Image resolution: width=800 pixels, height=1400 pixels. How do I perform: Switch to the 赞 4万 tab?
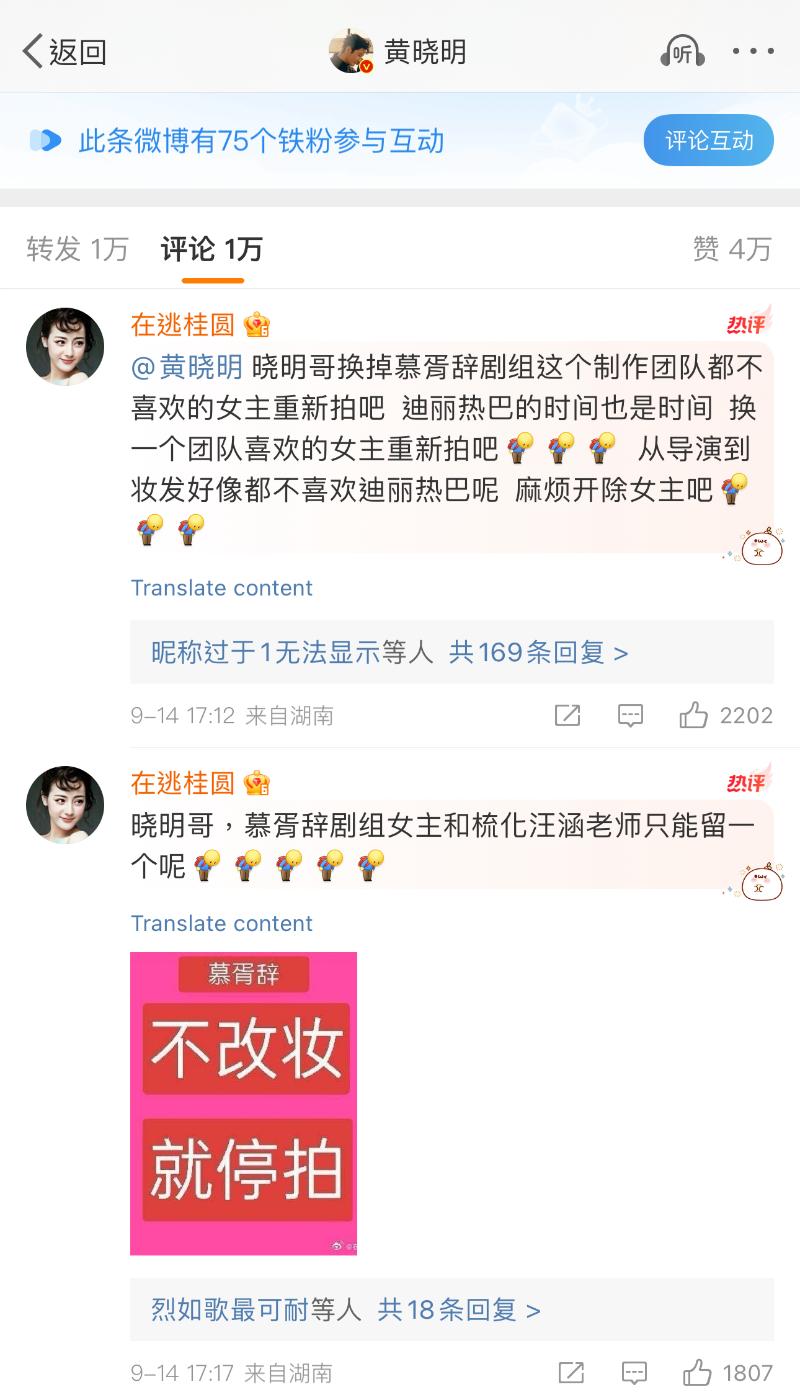pyautogui.click(x=732, y=249)
